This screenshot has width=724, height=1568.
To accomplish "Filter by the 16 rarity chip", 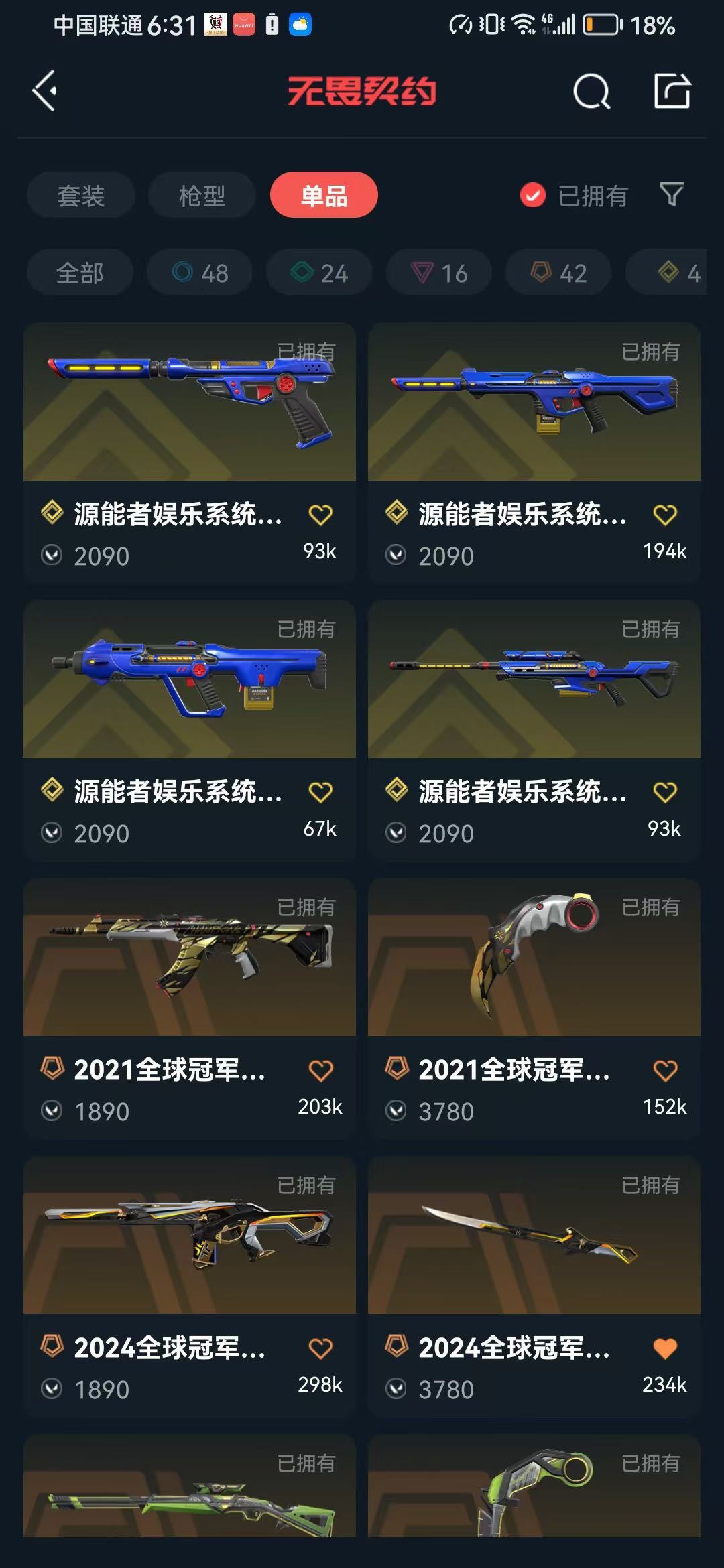I will 439,273.
